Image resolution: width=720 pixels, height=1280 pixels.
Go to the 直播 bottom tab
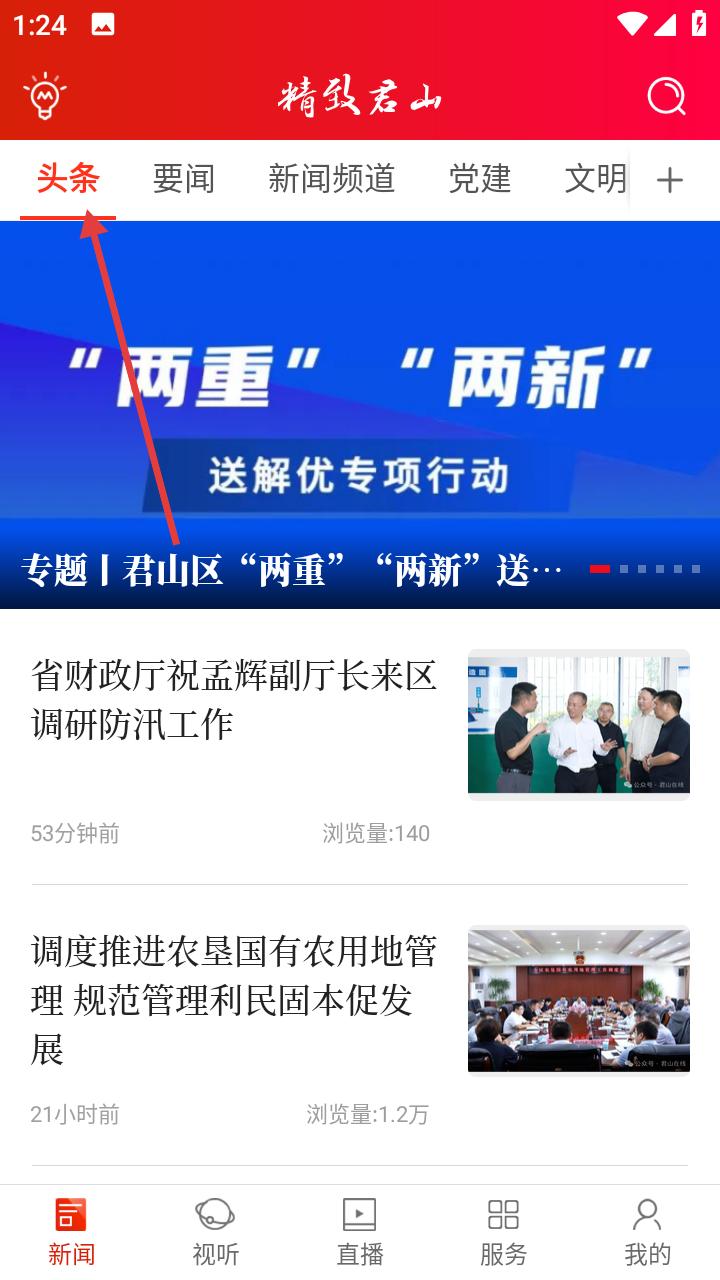(x=360, y=1232)
